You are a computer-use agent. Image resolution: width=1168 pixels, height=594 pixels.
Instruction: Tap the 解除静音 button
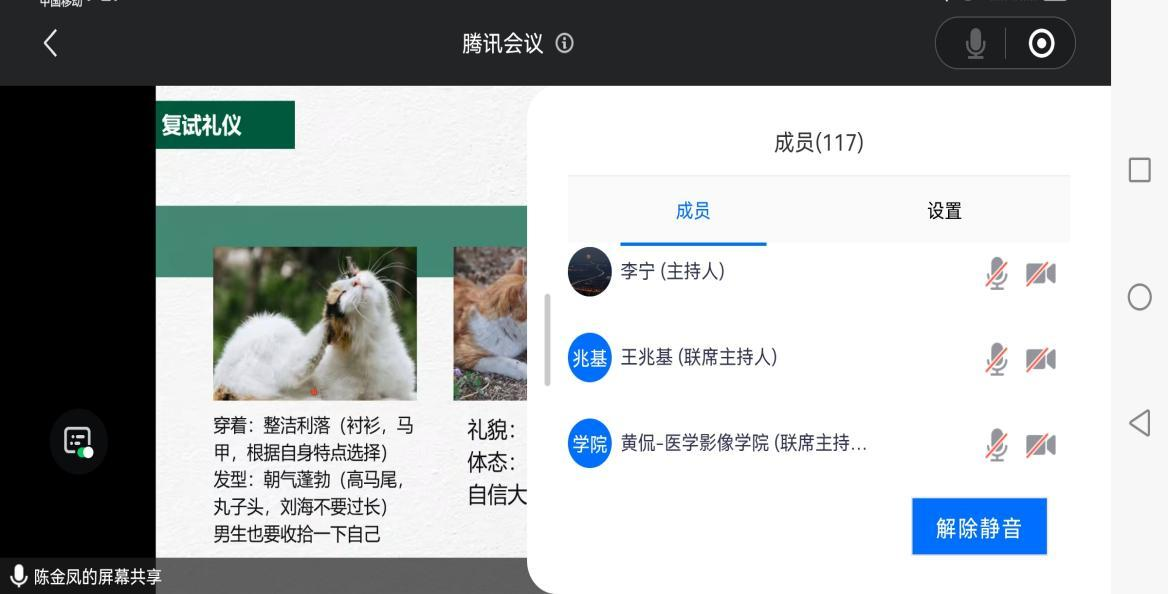click(978, 527)
